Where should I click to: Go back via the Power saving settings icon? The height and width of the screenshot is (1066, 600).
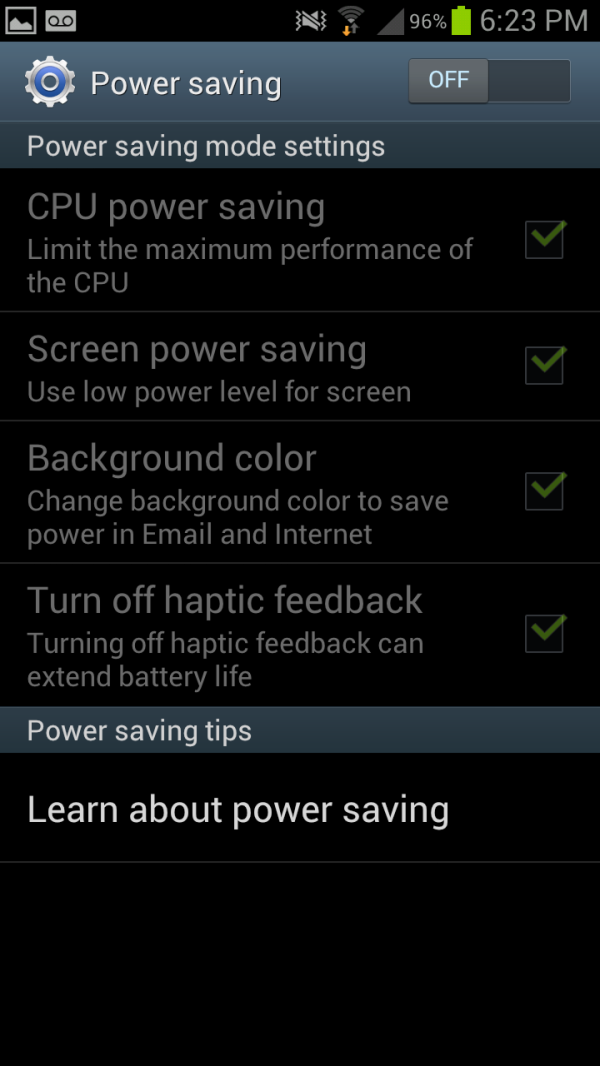50,82
